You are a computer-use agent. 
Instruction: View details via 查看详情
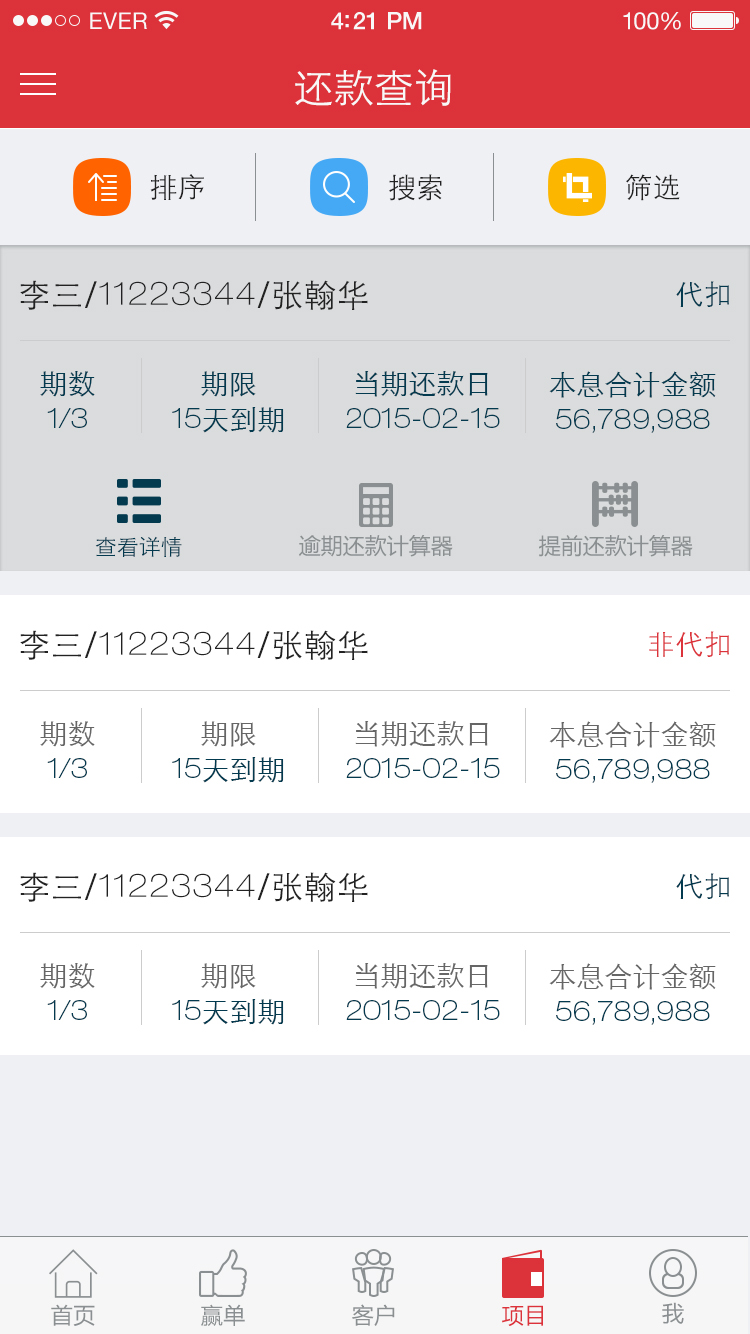tap(138, 518)
